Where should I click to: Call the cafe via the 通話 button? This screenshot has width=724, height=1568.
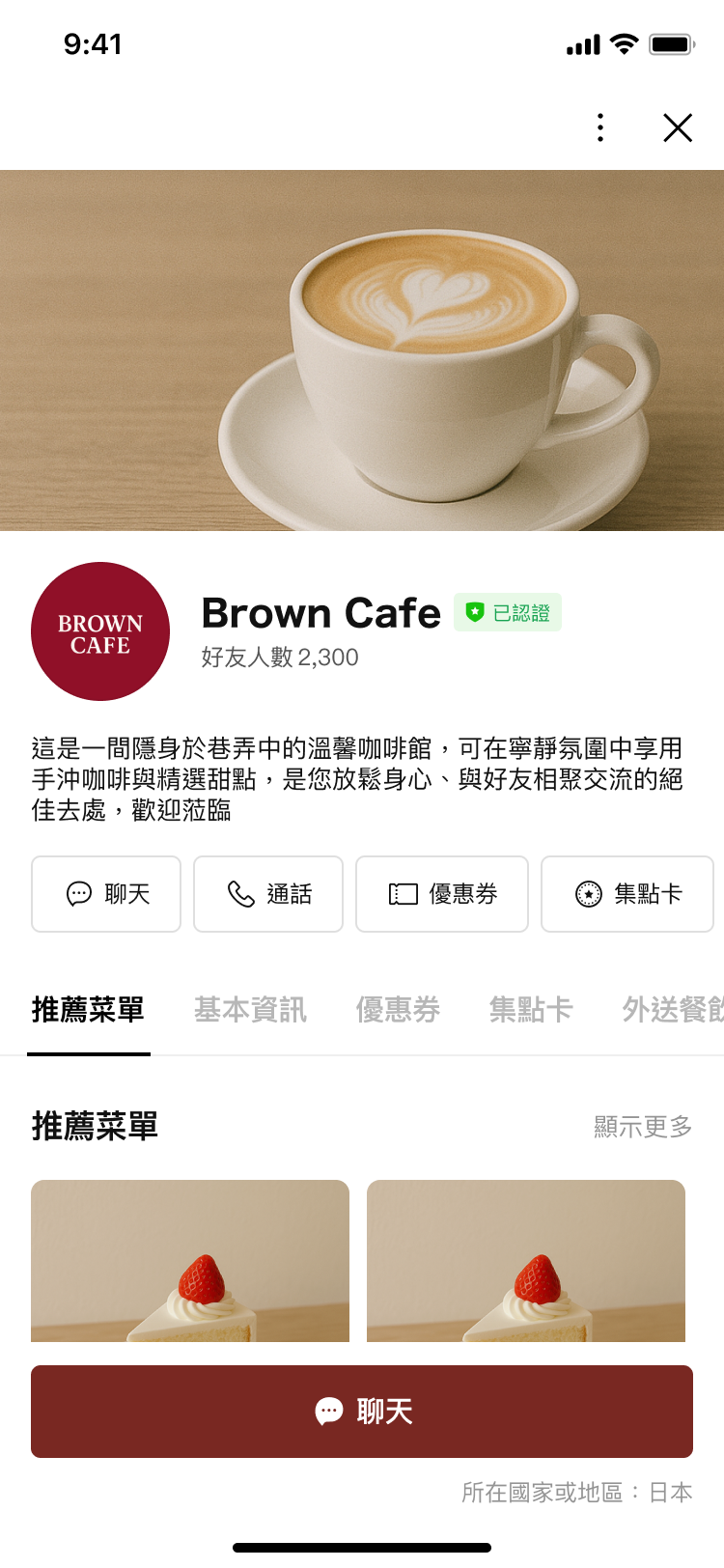pyautogui.click(x=268, y=894)
